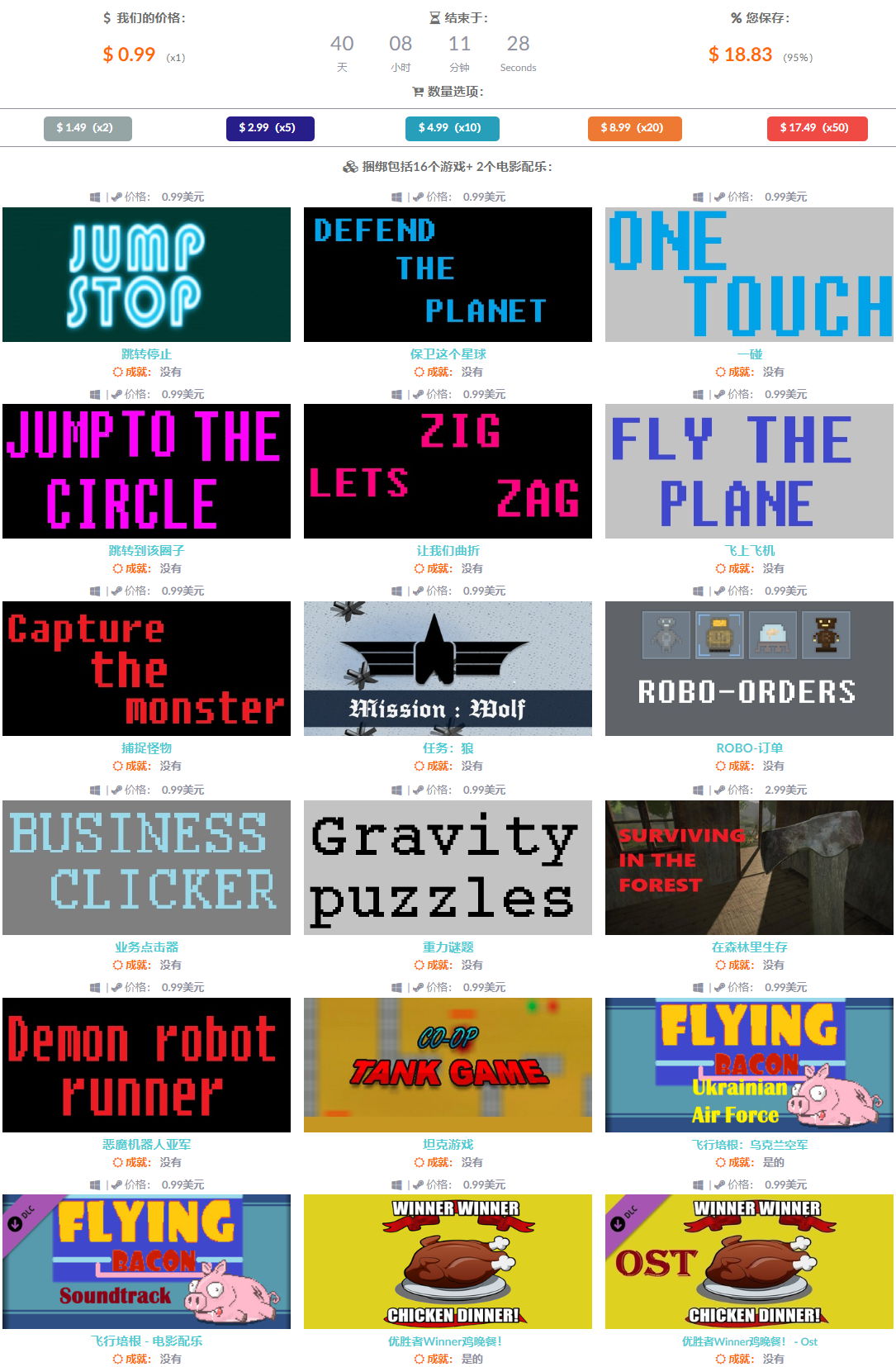Screen dimensions: 896x1367
Task: View the One Touch game tile
Action: pos(749,274)
